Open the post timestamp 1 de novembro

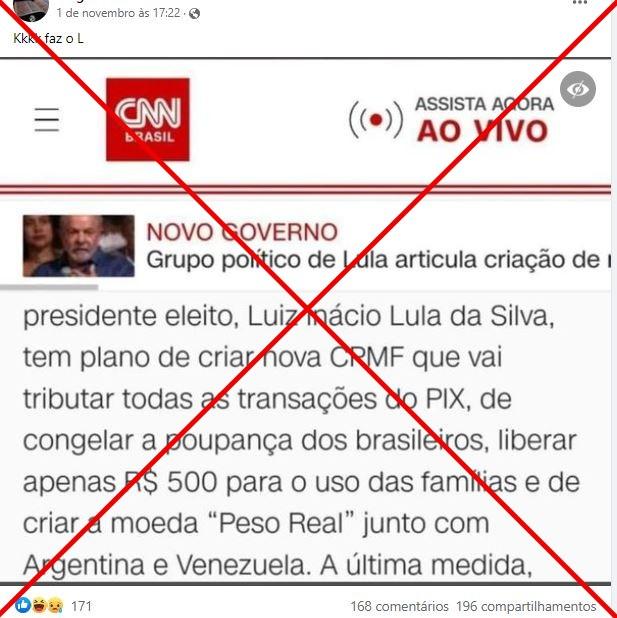point(119,13)
